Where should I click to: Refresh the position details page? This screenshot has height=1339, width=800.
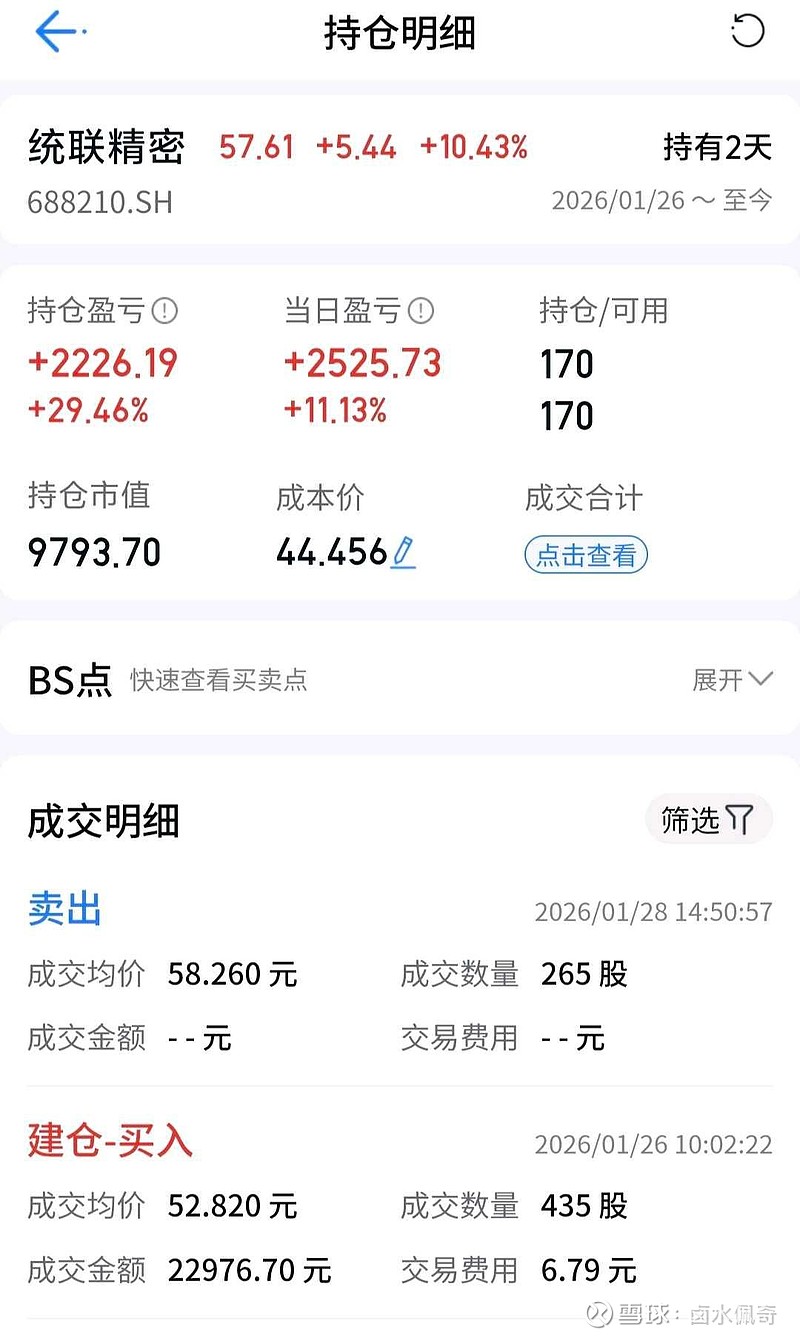click(747, 31)
